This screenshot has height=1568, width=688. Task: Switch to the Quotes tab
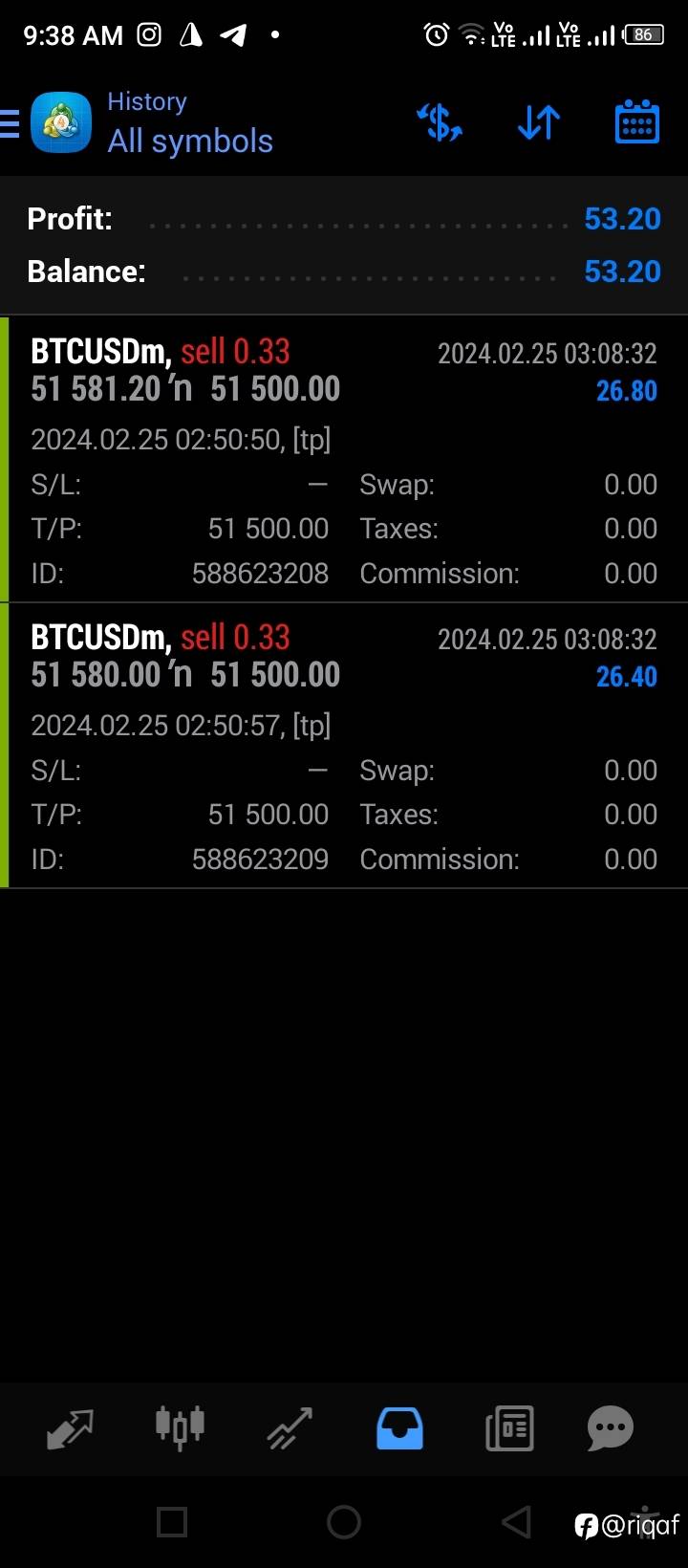click(x=70, y=1428)
